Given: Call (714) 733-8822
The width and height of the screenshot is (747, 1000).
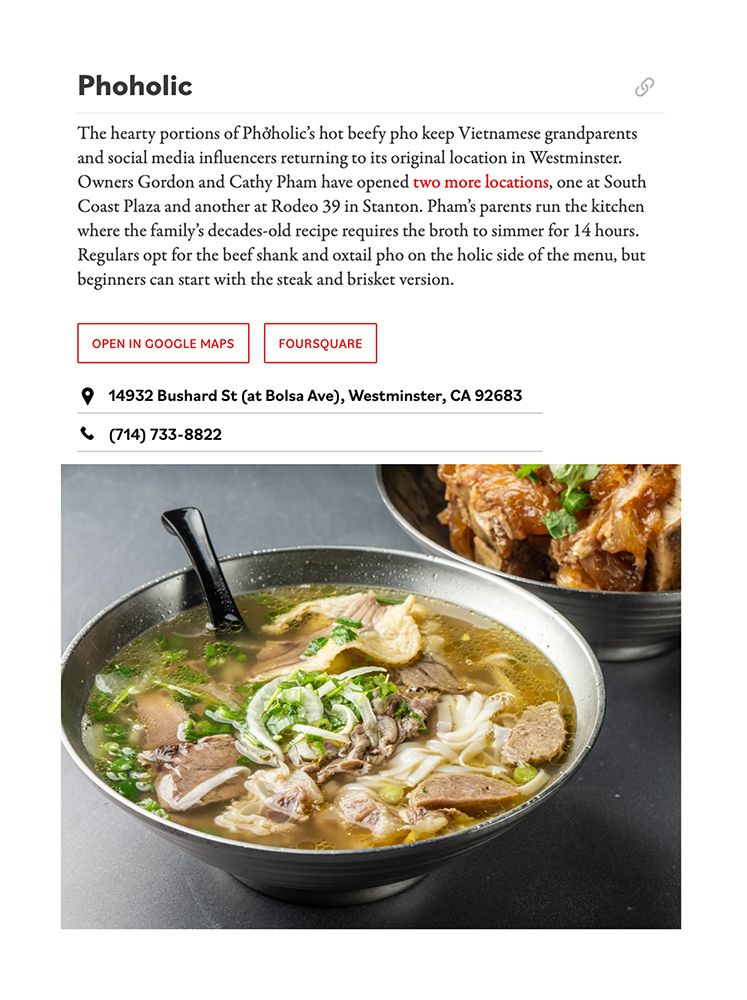Looking at the screenshot, I should point(165,434).
